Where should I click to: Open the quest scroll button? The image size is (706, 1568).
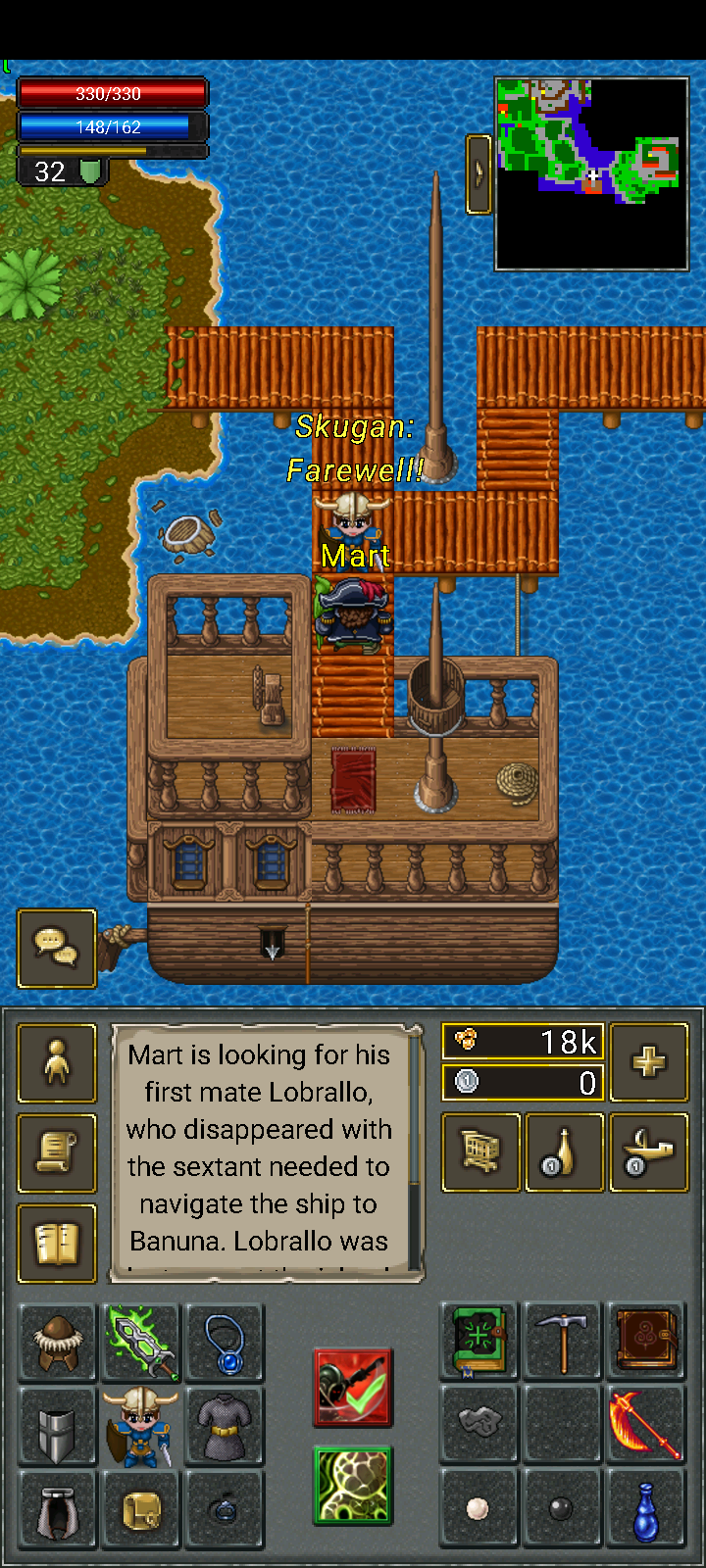57,1152
